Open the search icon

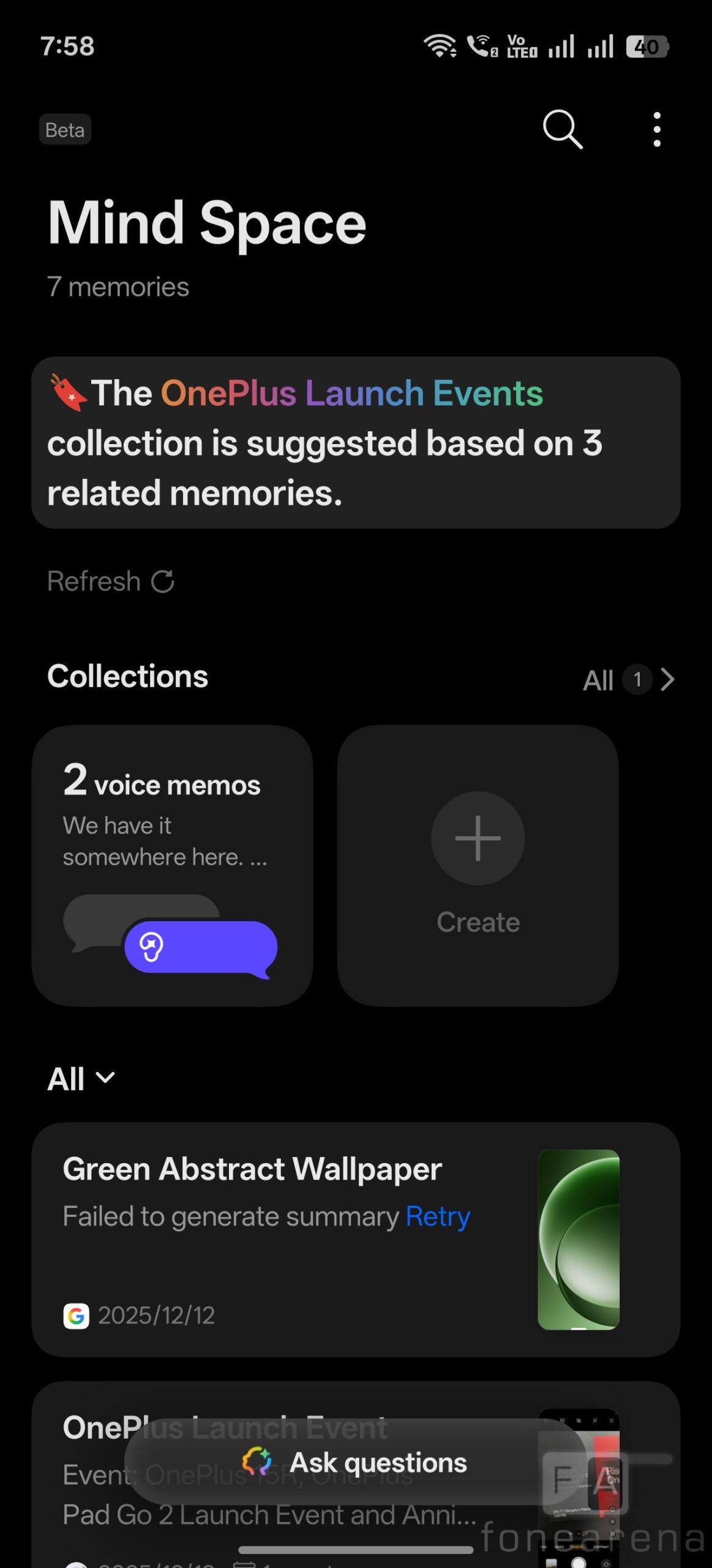click(x=562, y=129)
